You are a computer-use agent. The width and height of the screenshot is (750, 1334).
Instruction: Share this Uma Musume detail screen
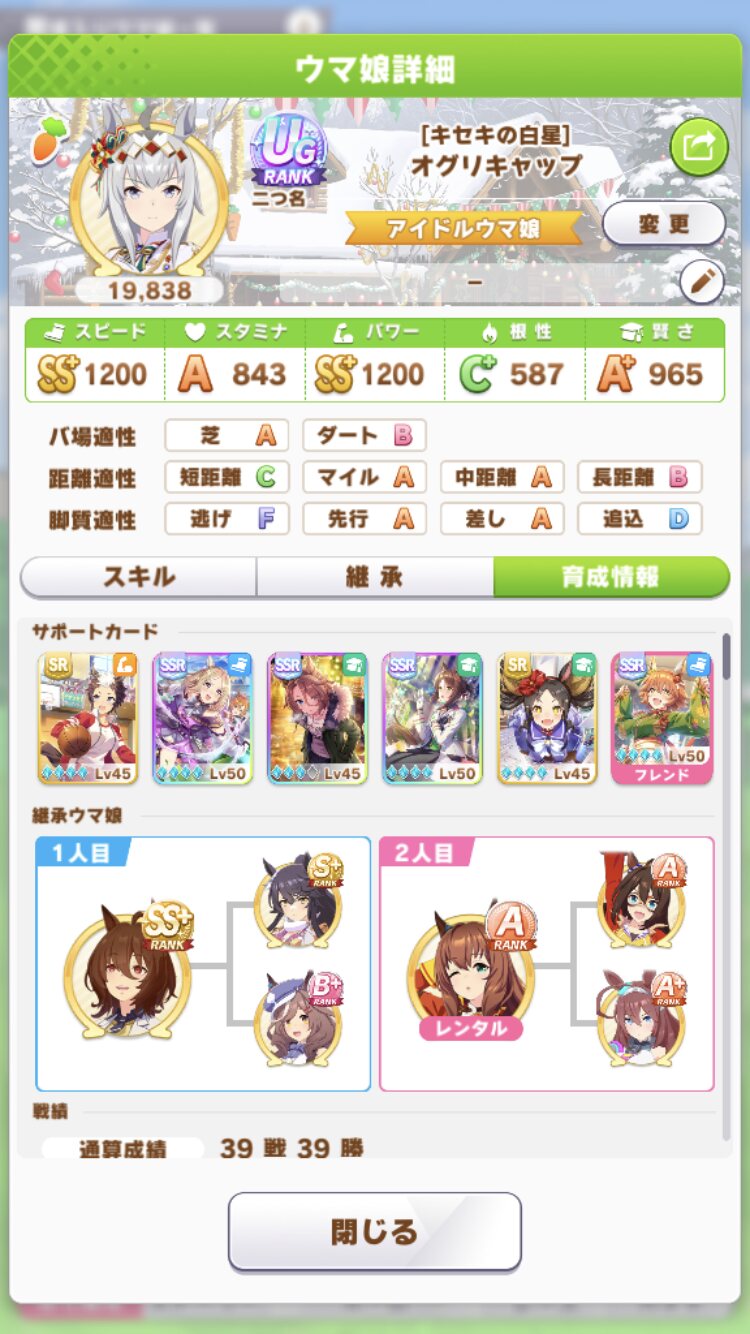click(699, 147)
